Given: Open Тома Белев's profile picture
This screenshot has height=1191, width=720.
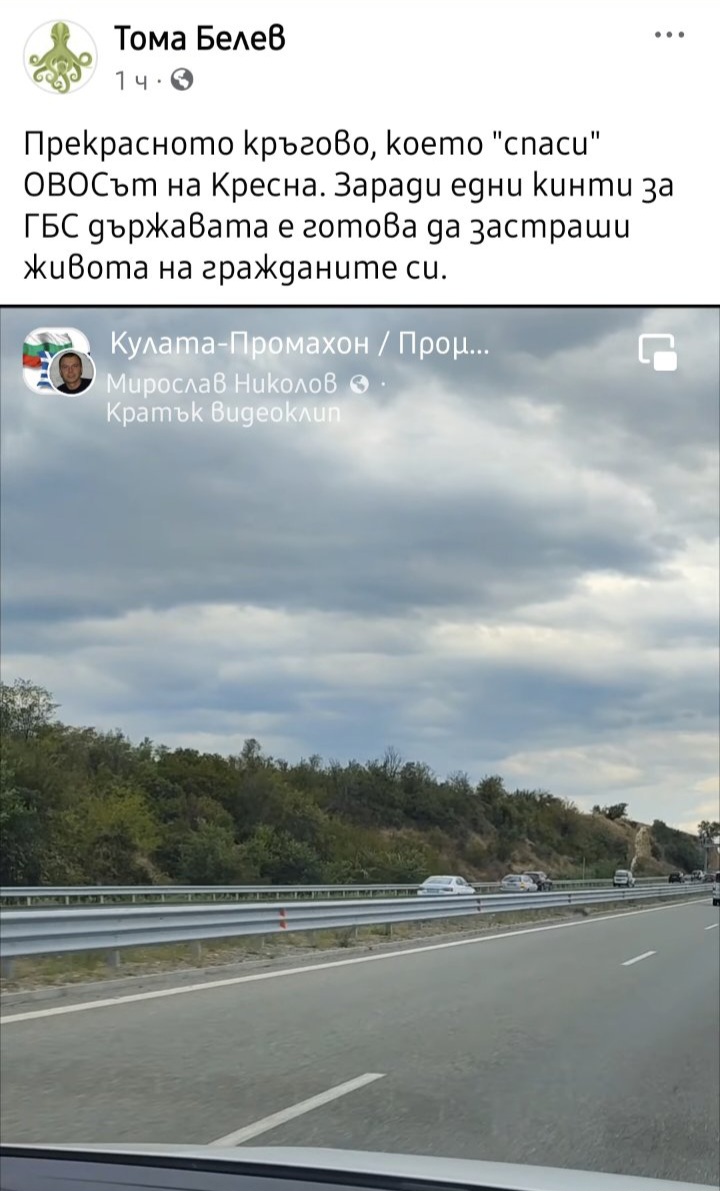Looking at the screenshot, I should [60, 58].
